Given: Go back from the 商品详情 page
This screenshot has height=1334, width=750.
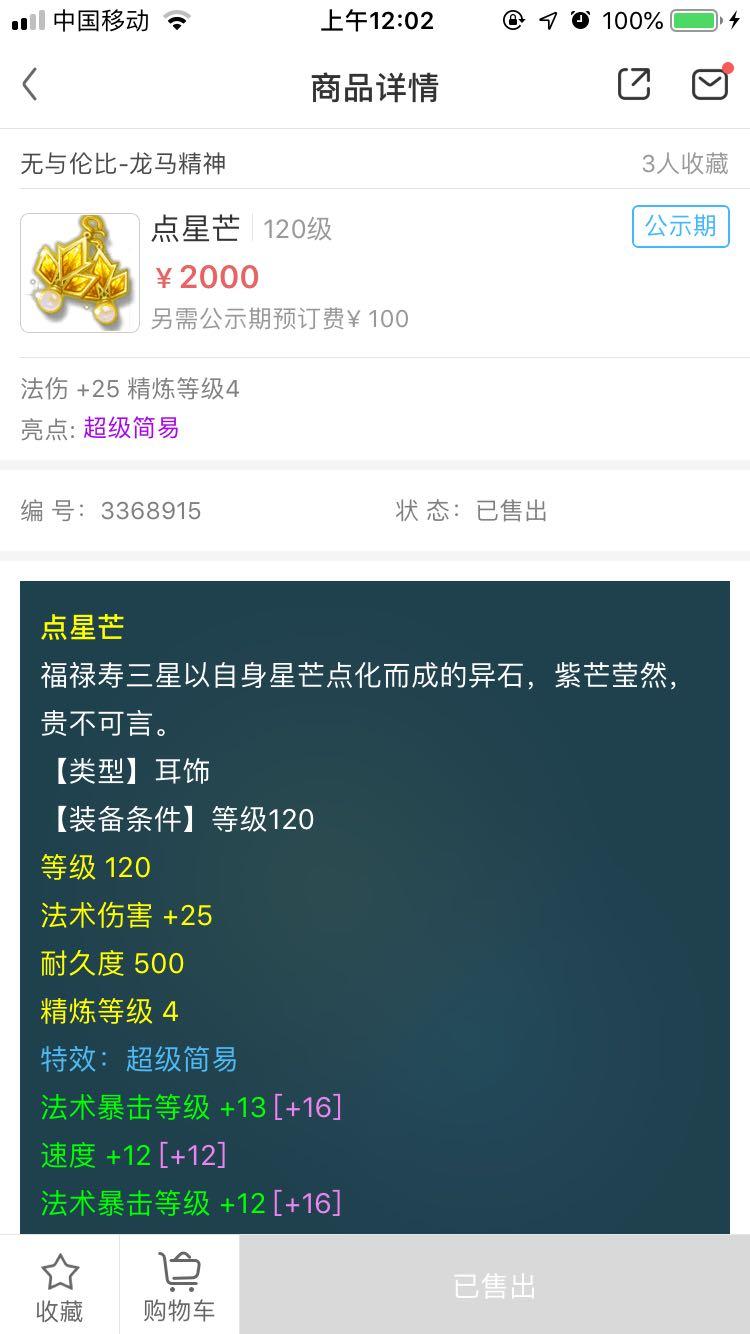Looking at the screenshot, I should point(30,86).
